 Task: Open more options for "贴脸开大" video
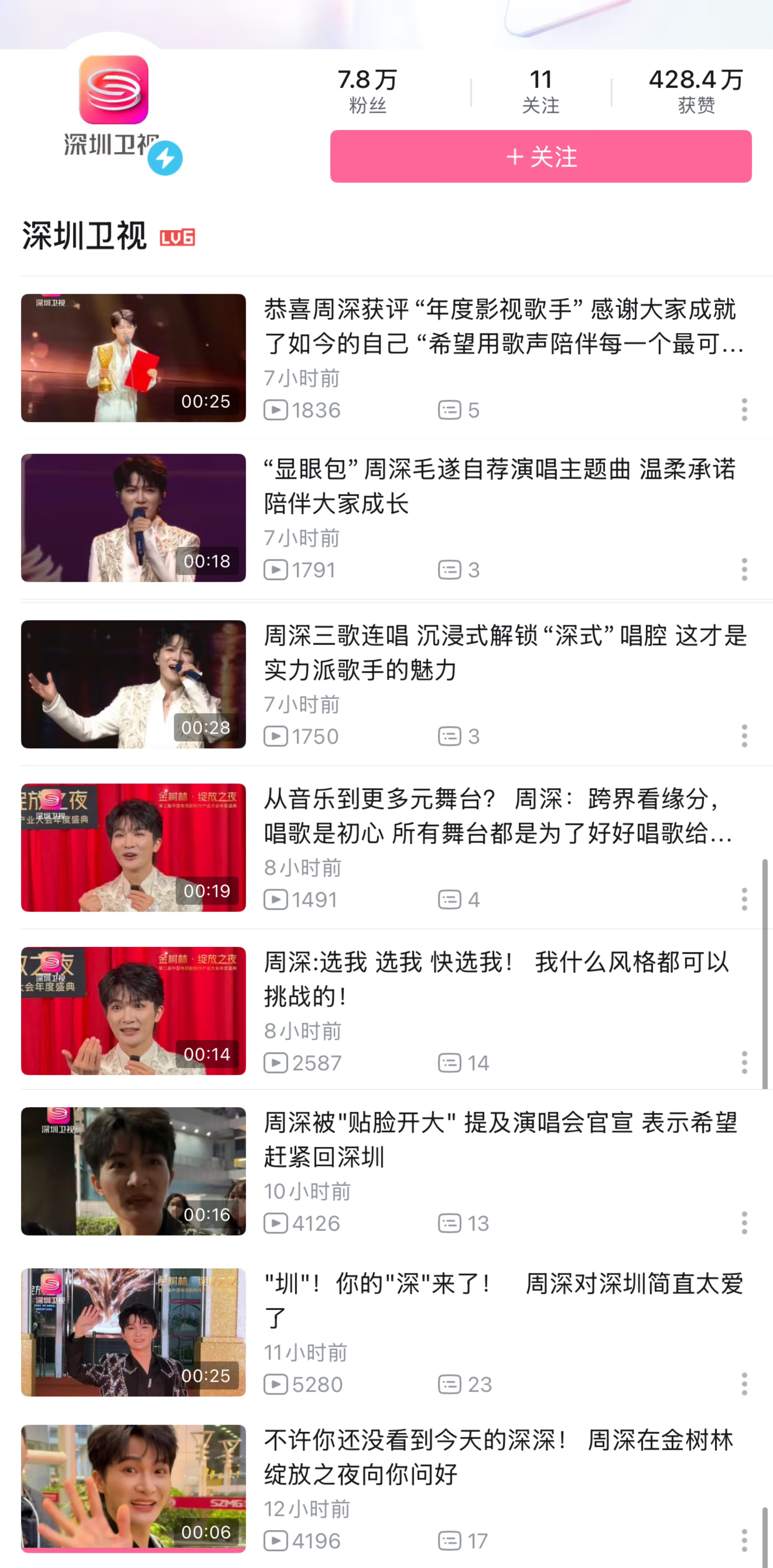pos(744,1223)
